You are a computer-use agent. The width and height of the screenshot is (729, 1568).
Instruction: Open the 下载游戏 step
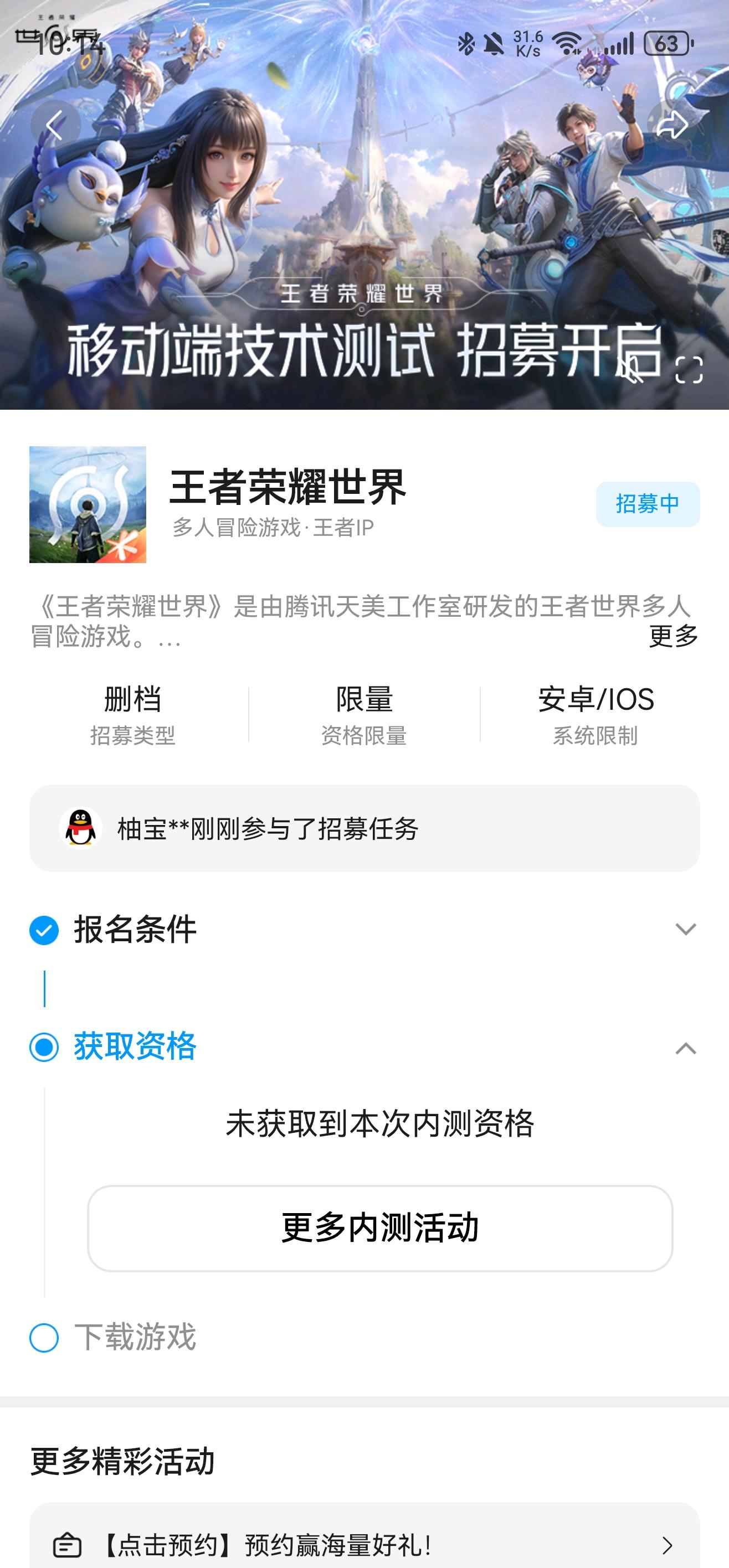(x=134, y=1338)
